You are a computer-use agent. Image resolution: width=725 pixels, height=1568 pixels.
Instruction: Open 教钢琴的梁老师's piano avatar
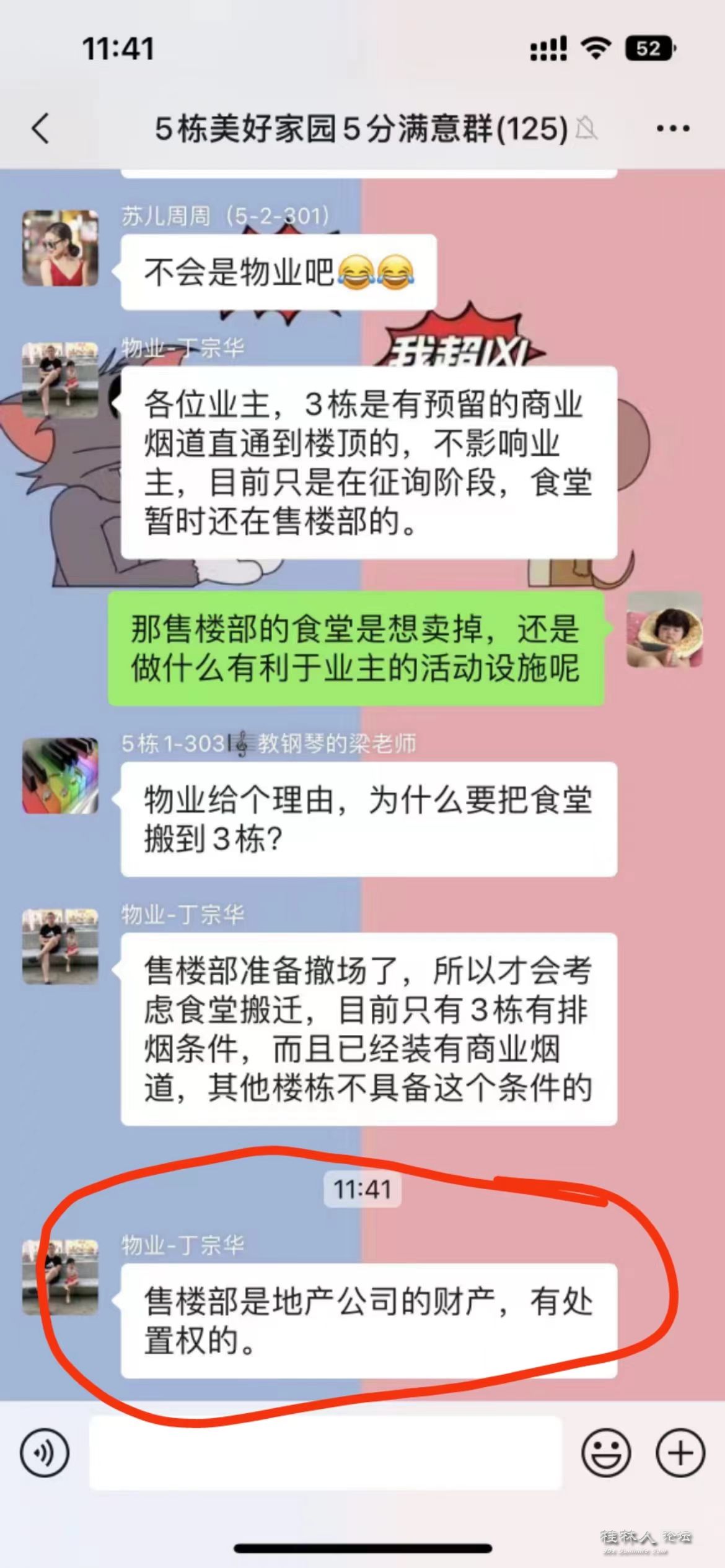click(x=60, y=775)
